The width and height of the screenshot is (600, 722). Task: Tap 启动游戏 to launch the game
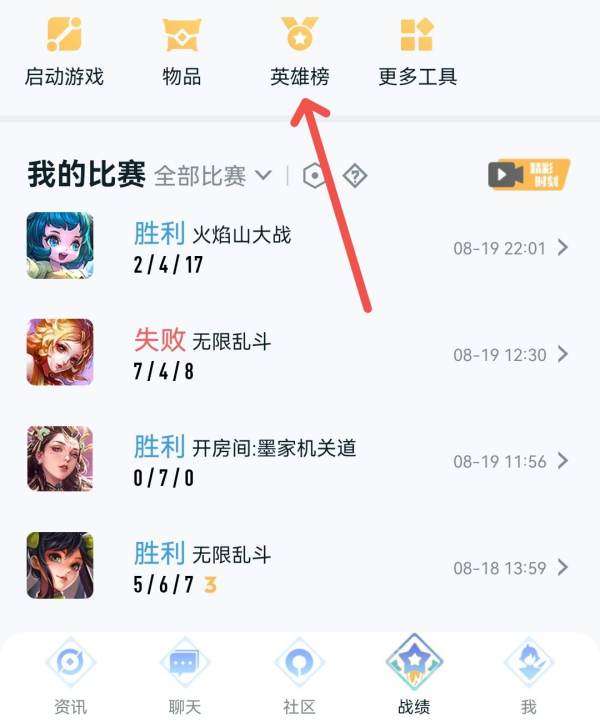(64, 50)
